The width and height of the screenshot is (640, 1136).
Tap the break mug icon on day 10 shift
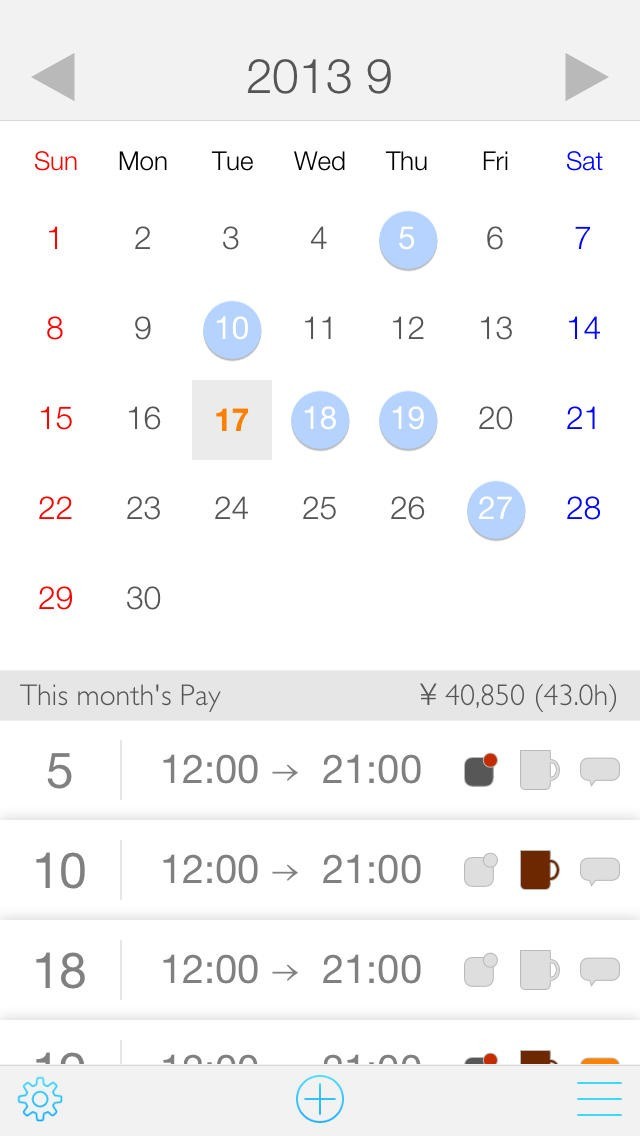(539, 870)
